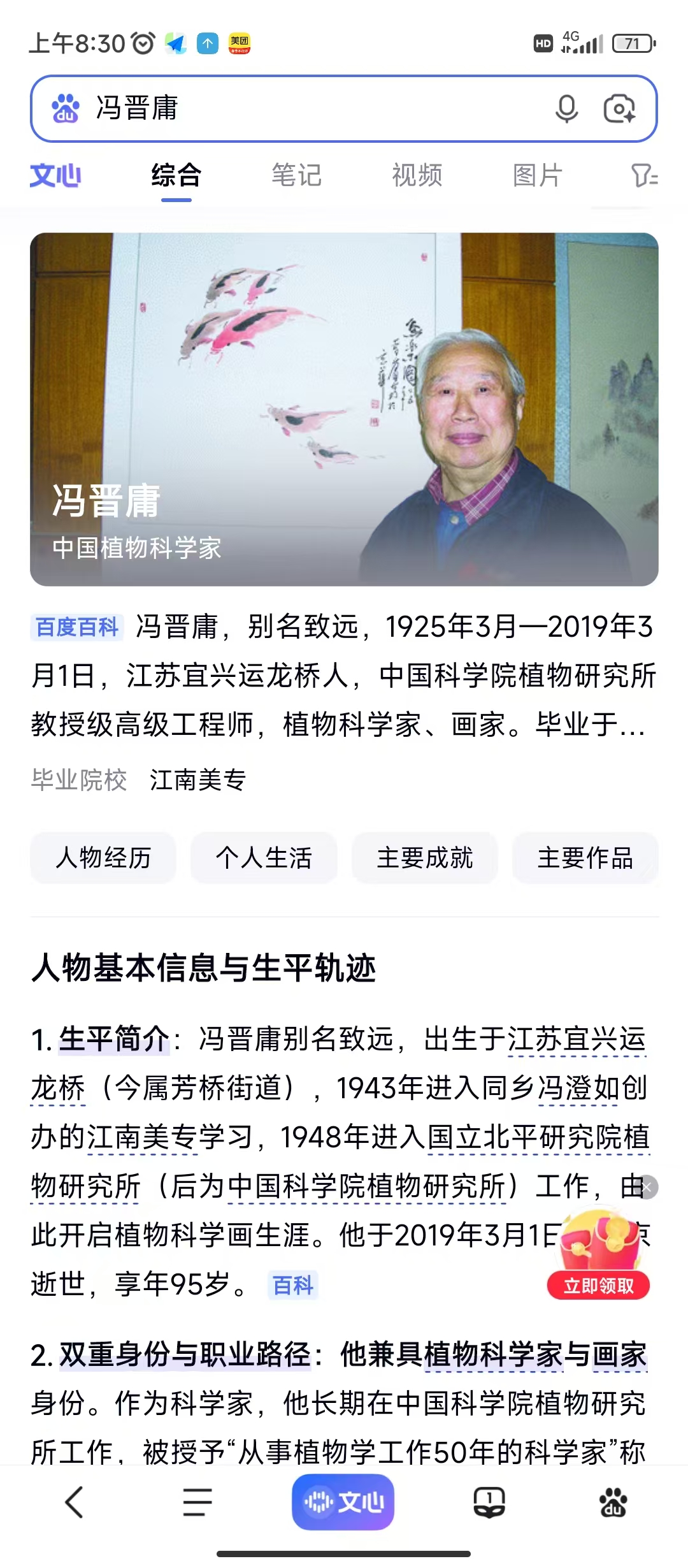
Task: Open the bottom bar menu icon
Action: click(x=197, y=1502)
